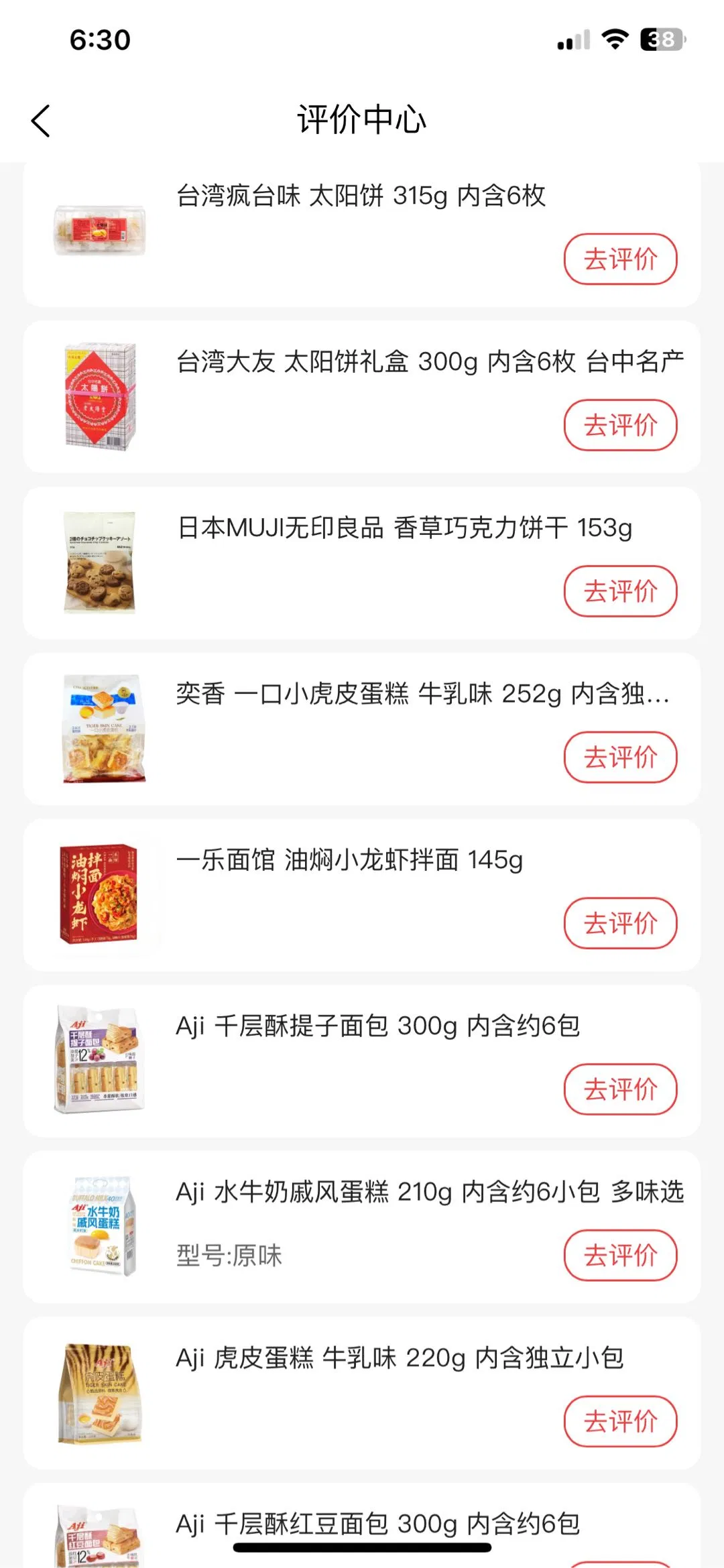This screenshot has height=1568, width=724.
Task: Review 台湾大友 太阳饼礼盒 via 去评价
Action: tap(620, 425)
